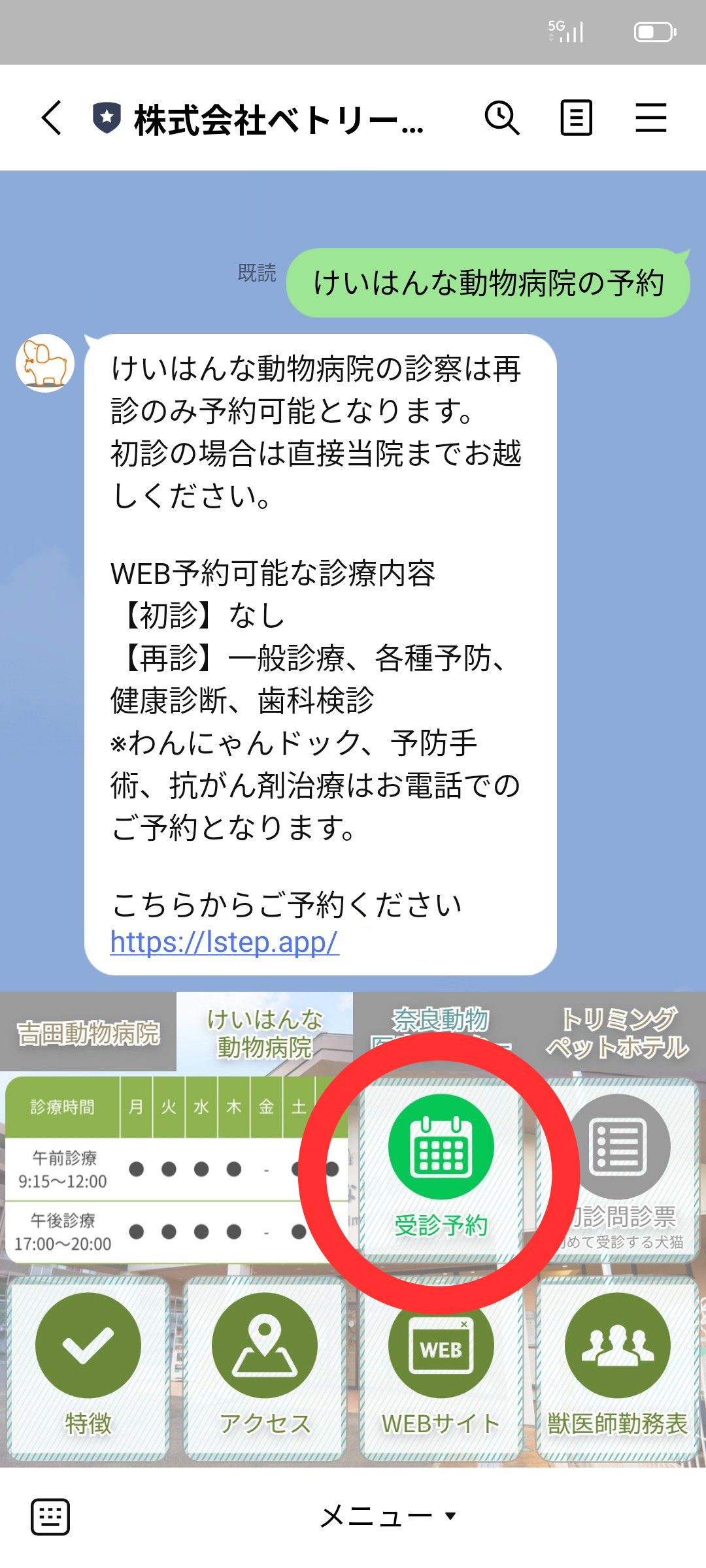Tap the 株式会社ベトリー chat title
The width and height of the screenshot is (706, 1568).
click(275, 119)
